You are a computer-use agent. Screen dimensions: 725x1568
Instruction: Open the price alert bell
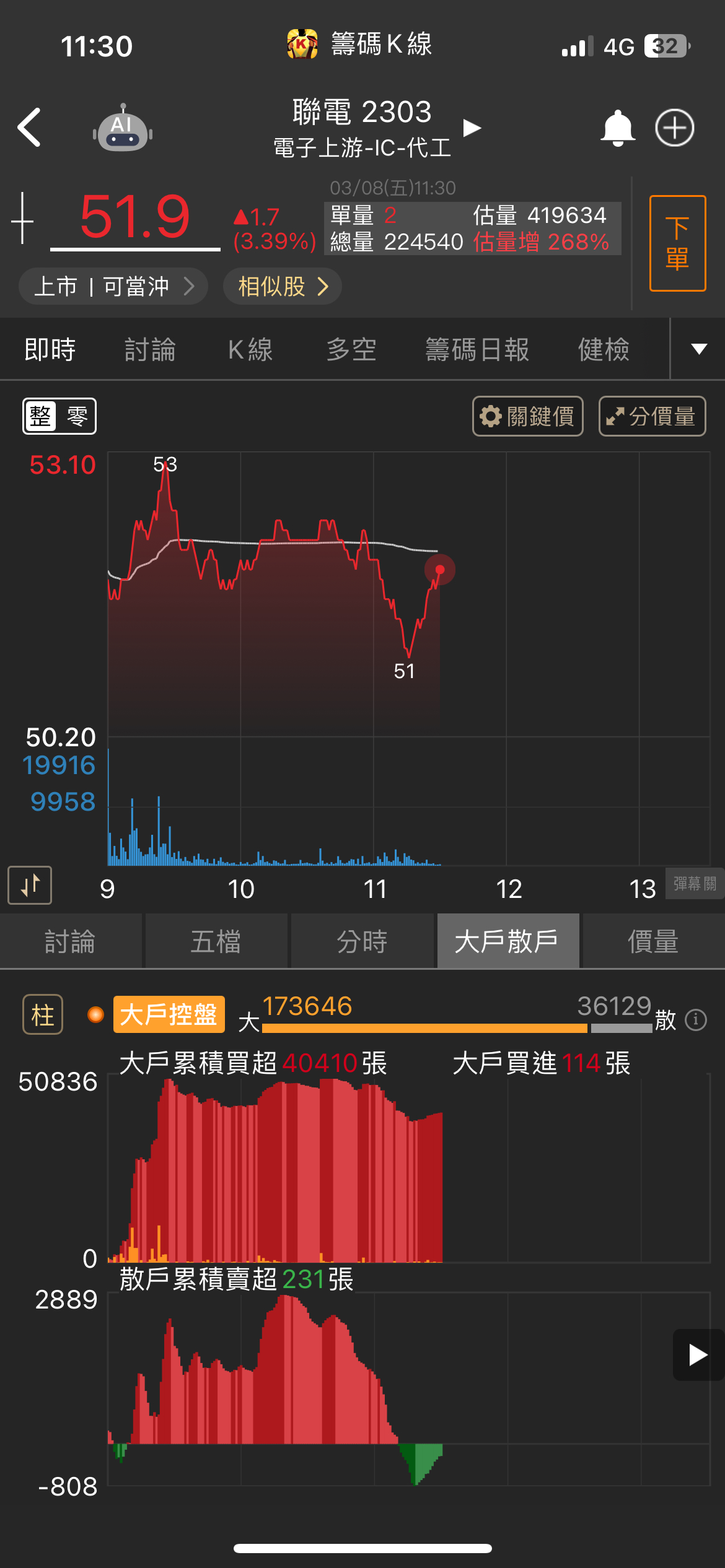pos(617,128)
